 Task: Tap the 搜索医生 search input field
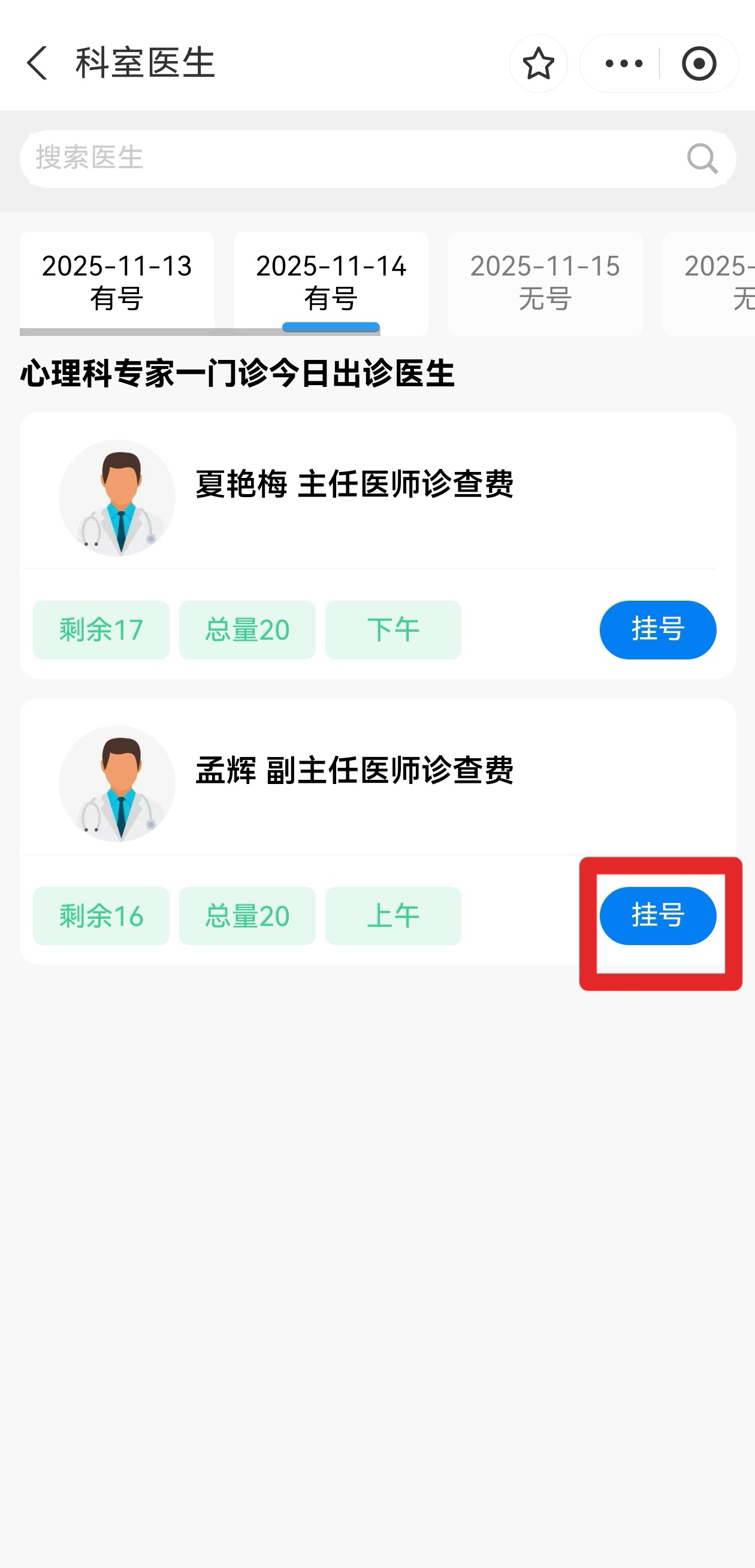pos(243,159)
